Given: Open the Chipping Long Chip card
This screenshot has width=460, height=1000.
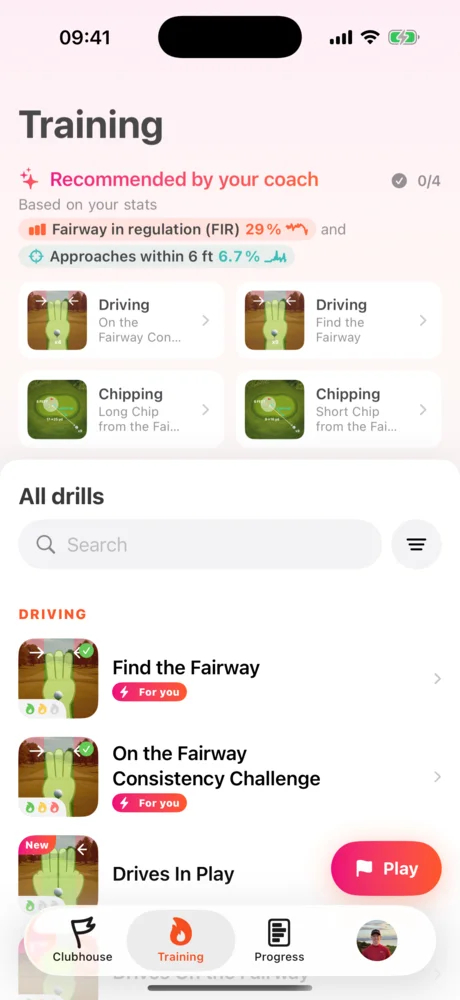Looking at the screenshot, I should click(x=121, y=409).
